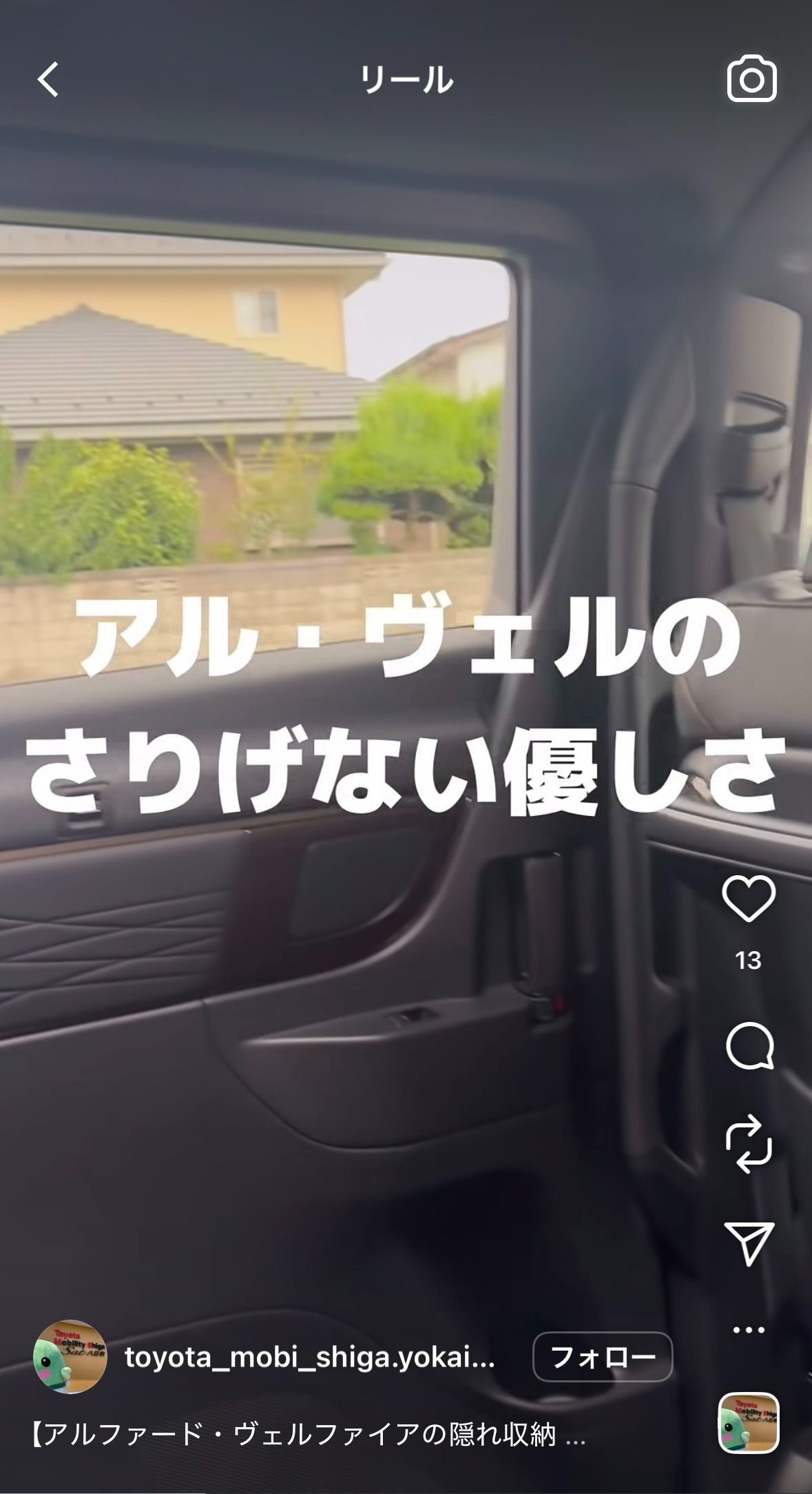Open the comments on this reel
The height and width of the screenshot is (1494, 812).
tap(749, 1046)
